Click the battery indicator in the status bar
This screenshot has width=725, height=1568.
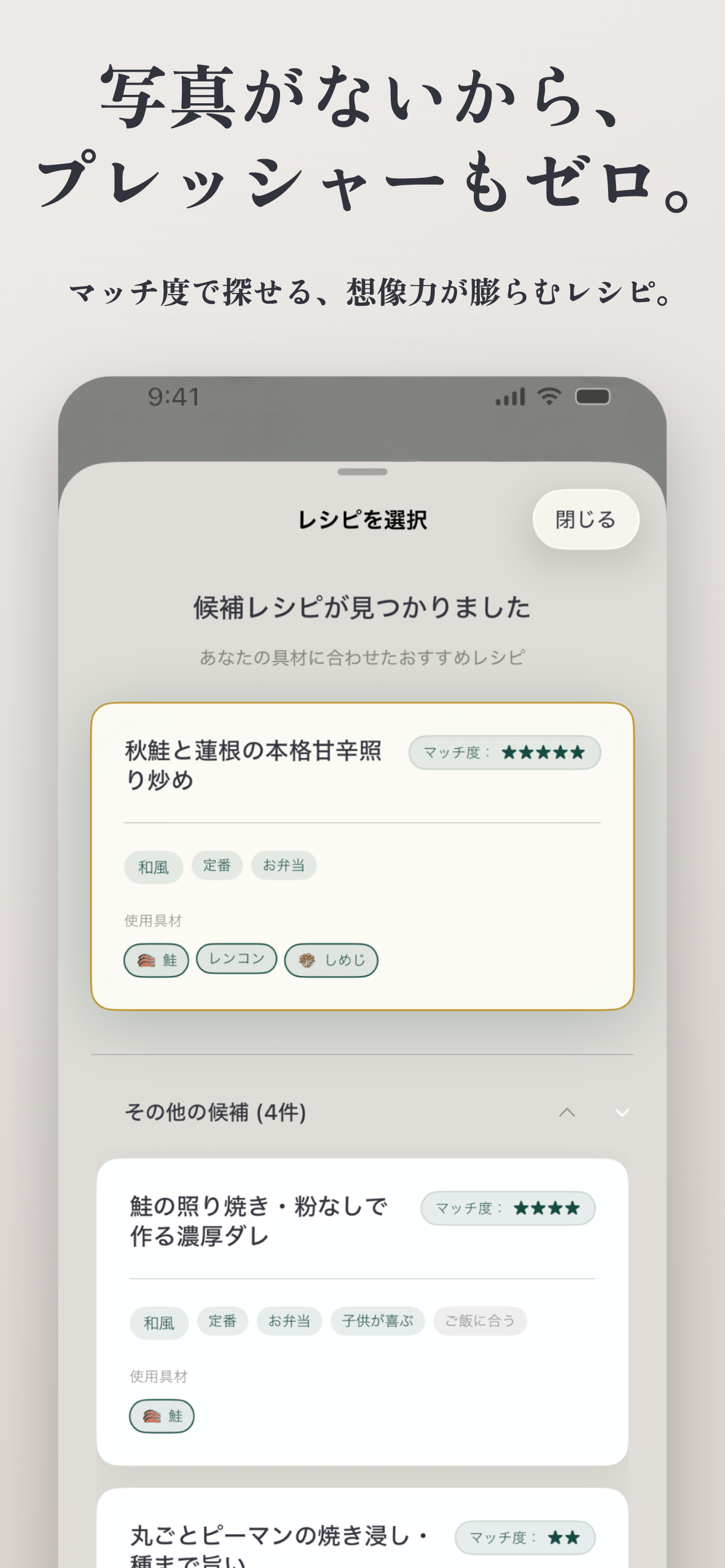(593, 396)
